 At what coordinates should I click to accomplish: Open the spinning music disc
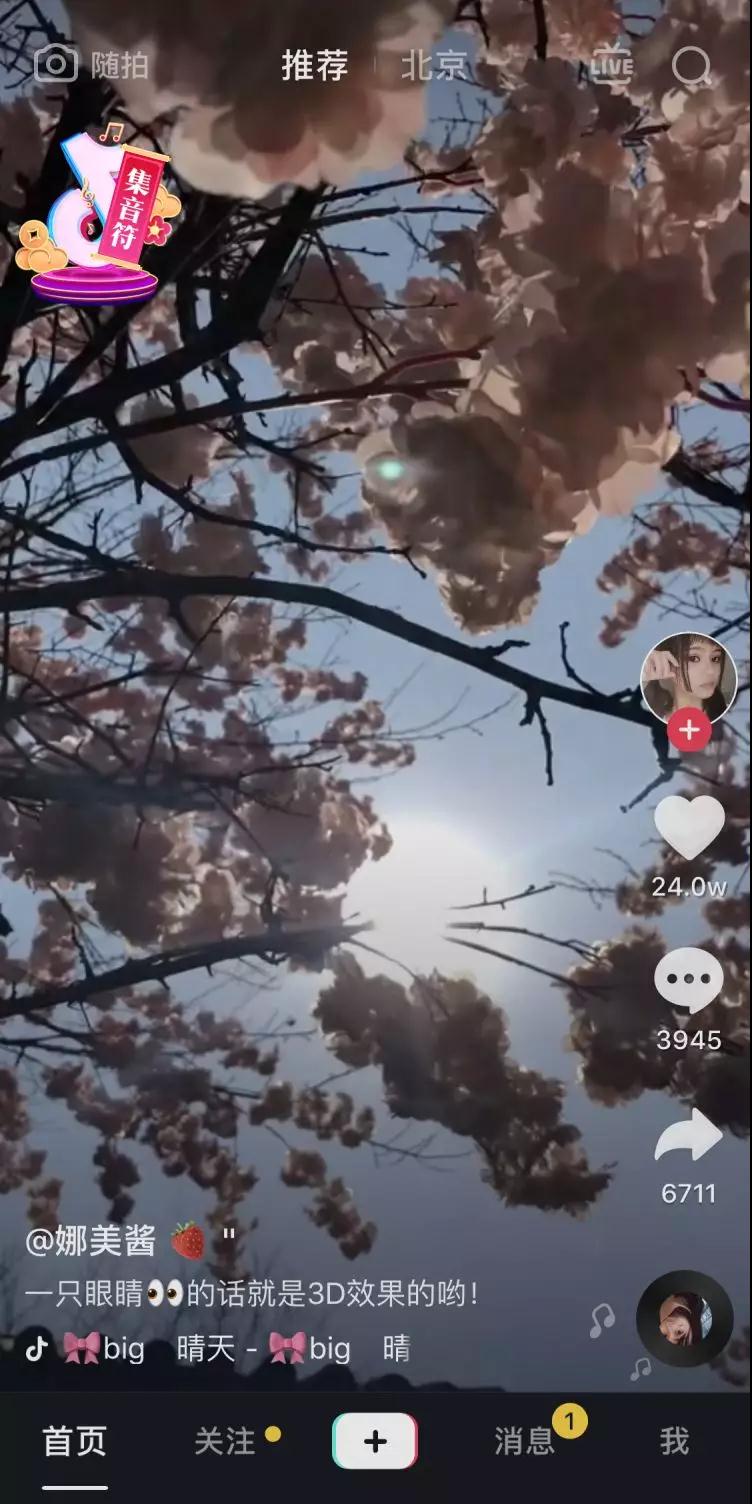click(684, 1318)
